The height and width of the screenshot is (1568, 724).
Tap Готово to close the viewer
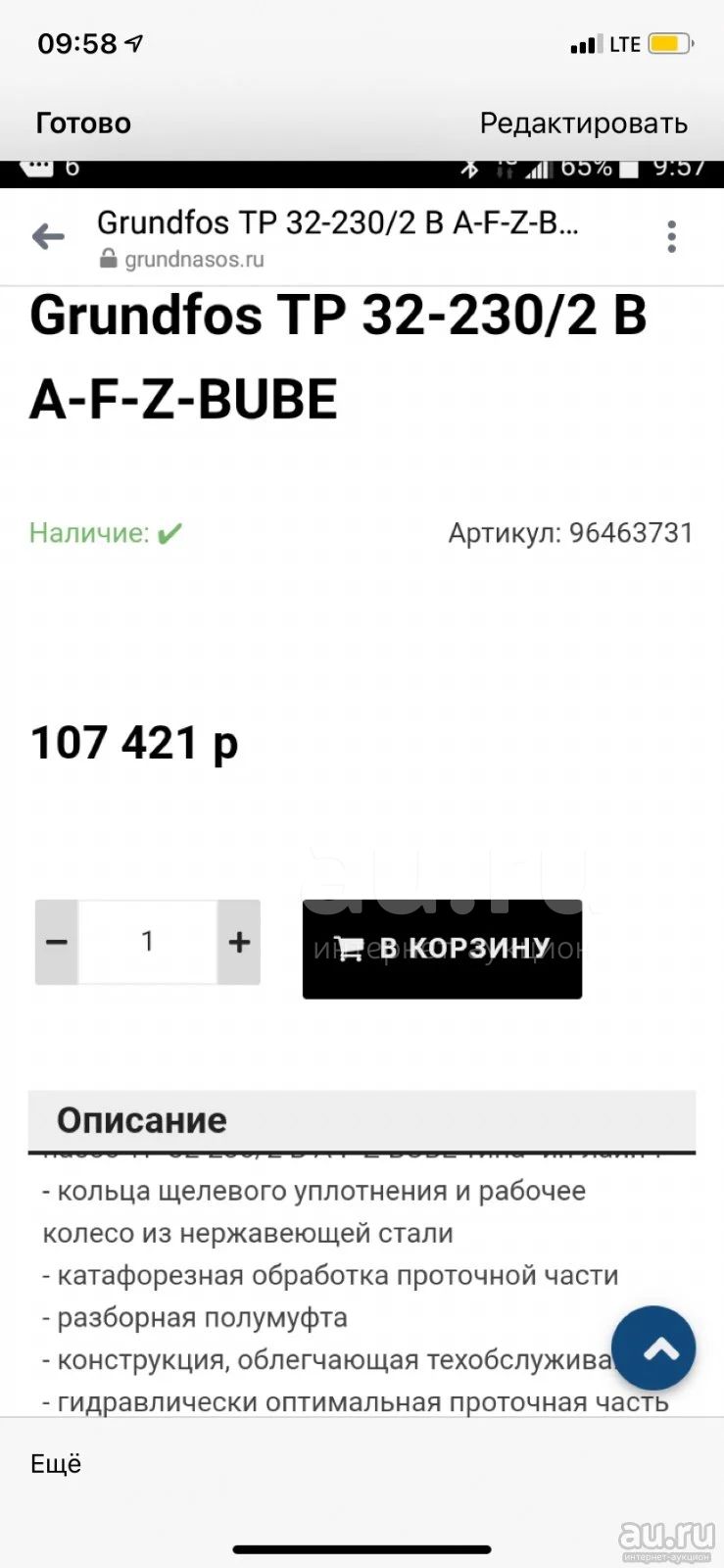tap(83, 123)
